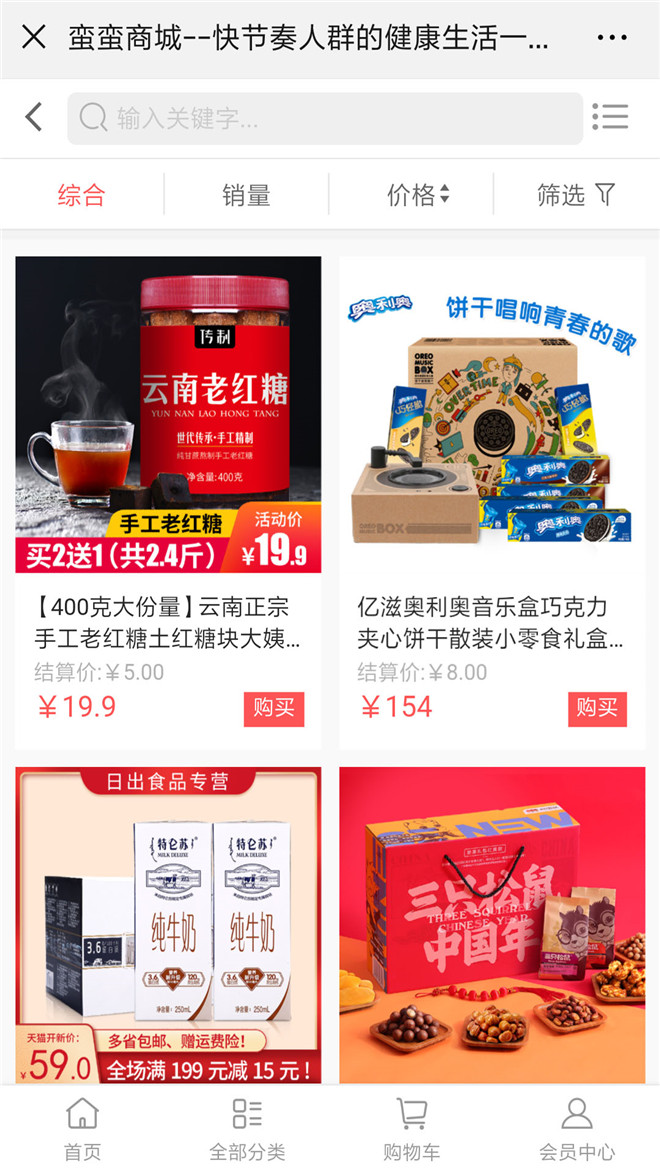Switch to 会员中心
The height and width of the screenshot is (1173, 660).
tap(577, 1129)
